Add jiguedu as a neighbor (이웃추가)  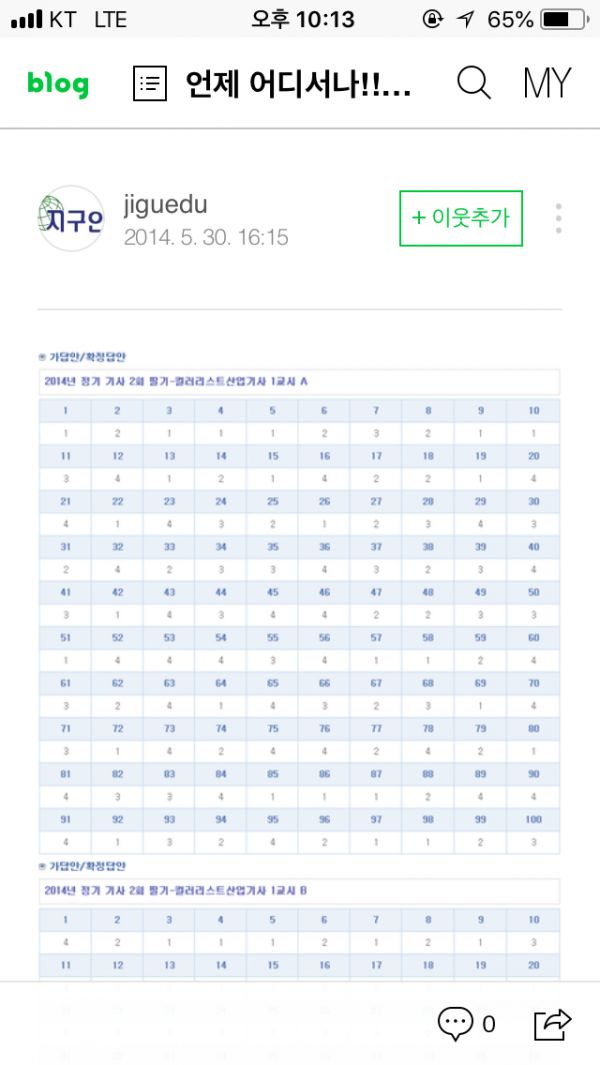point(461,218)
